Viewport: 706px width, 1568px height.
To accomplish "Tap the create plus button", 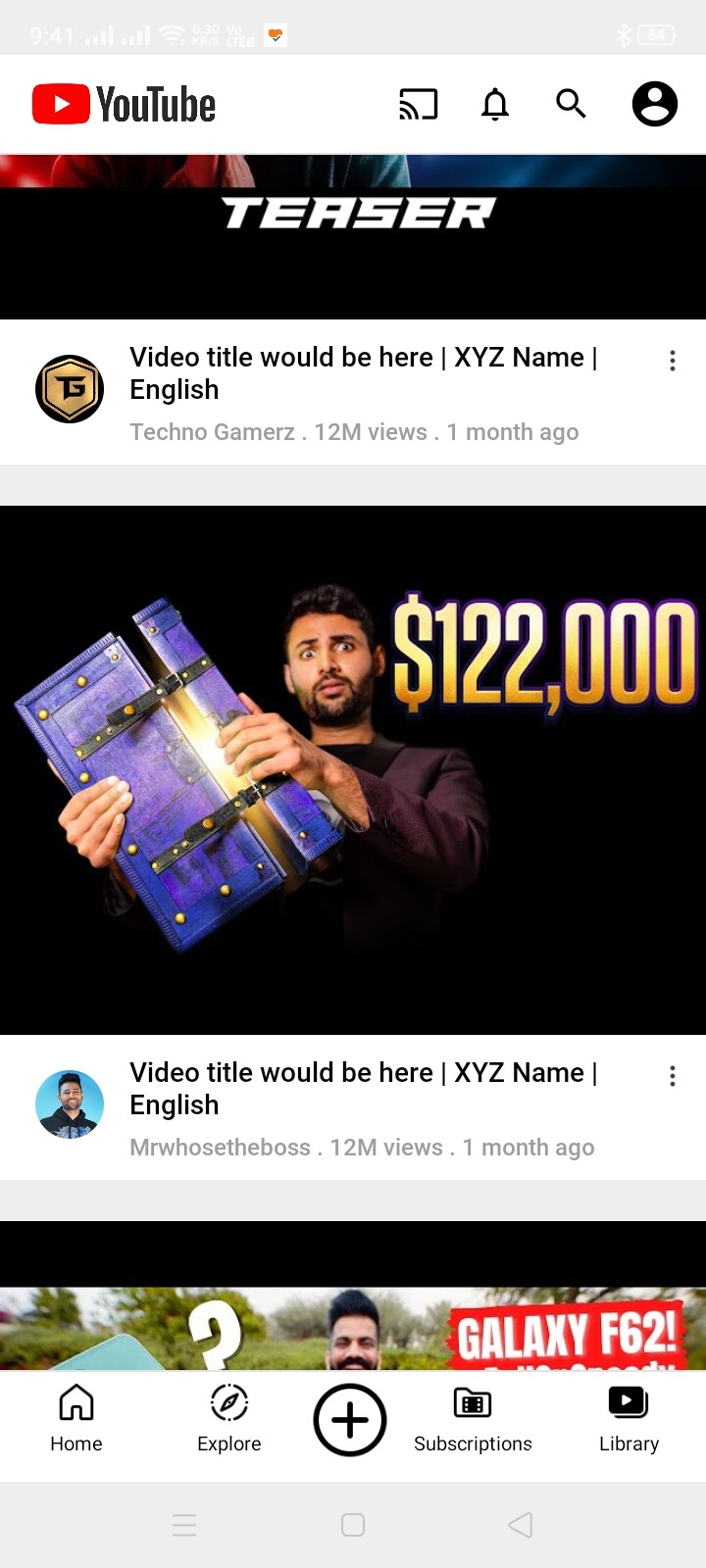I will (x=350, y=1420).
